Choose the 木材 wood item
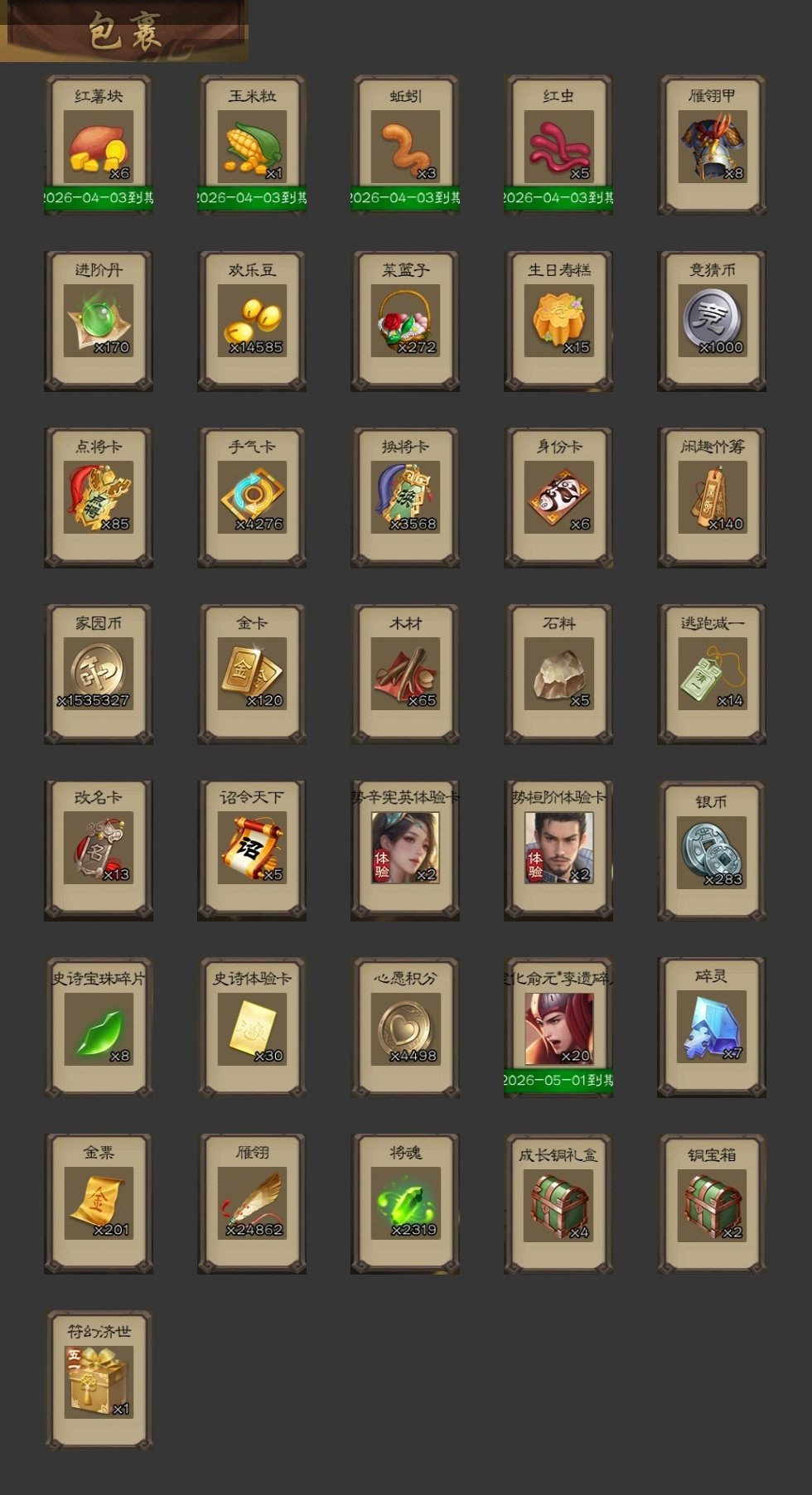The image size is (812, 1495). (x=405, y=674)
